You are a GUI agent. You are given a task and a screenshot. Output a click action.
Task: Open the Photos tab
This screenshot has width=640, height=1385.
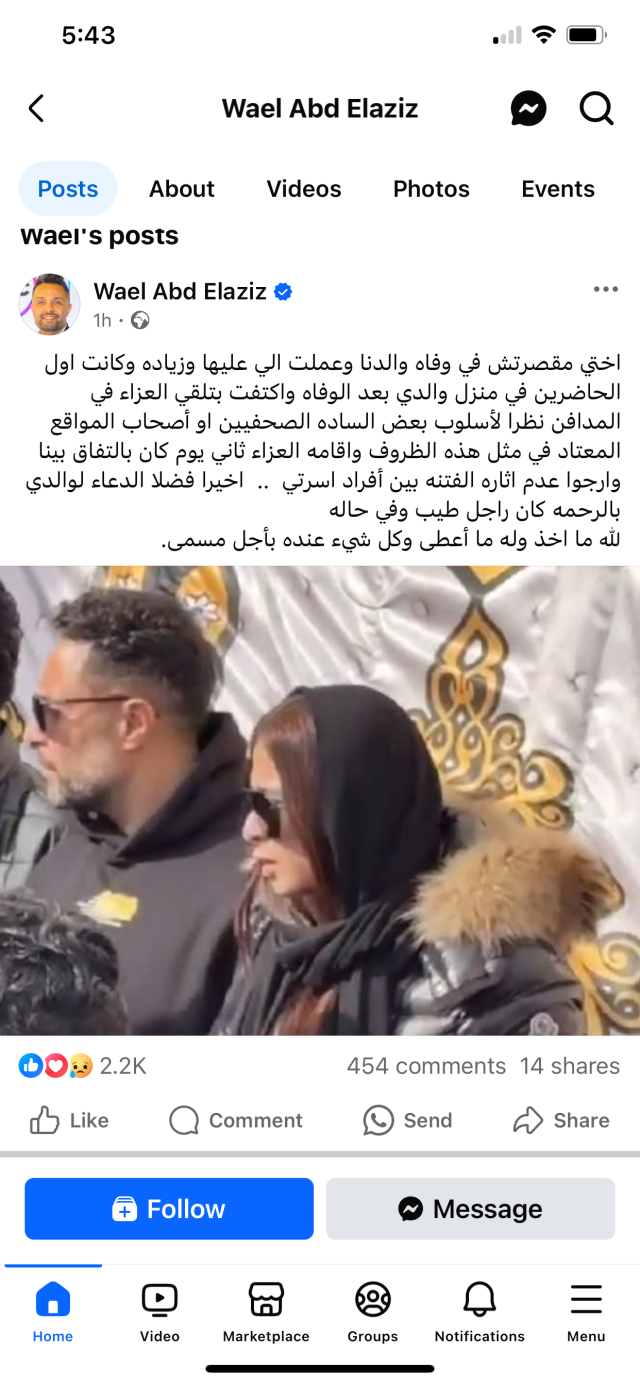coord(431,189)
